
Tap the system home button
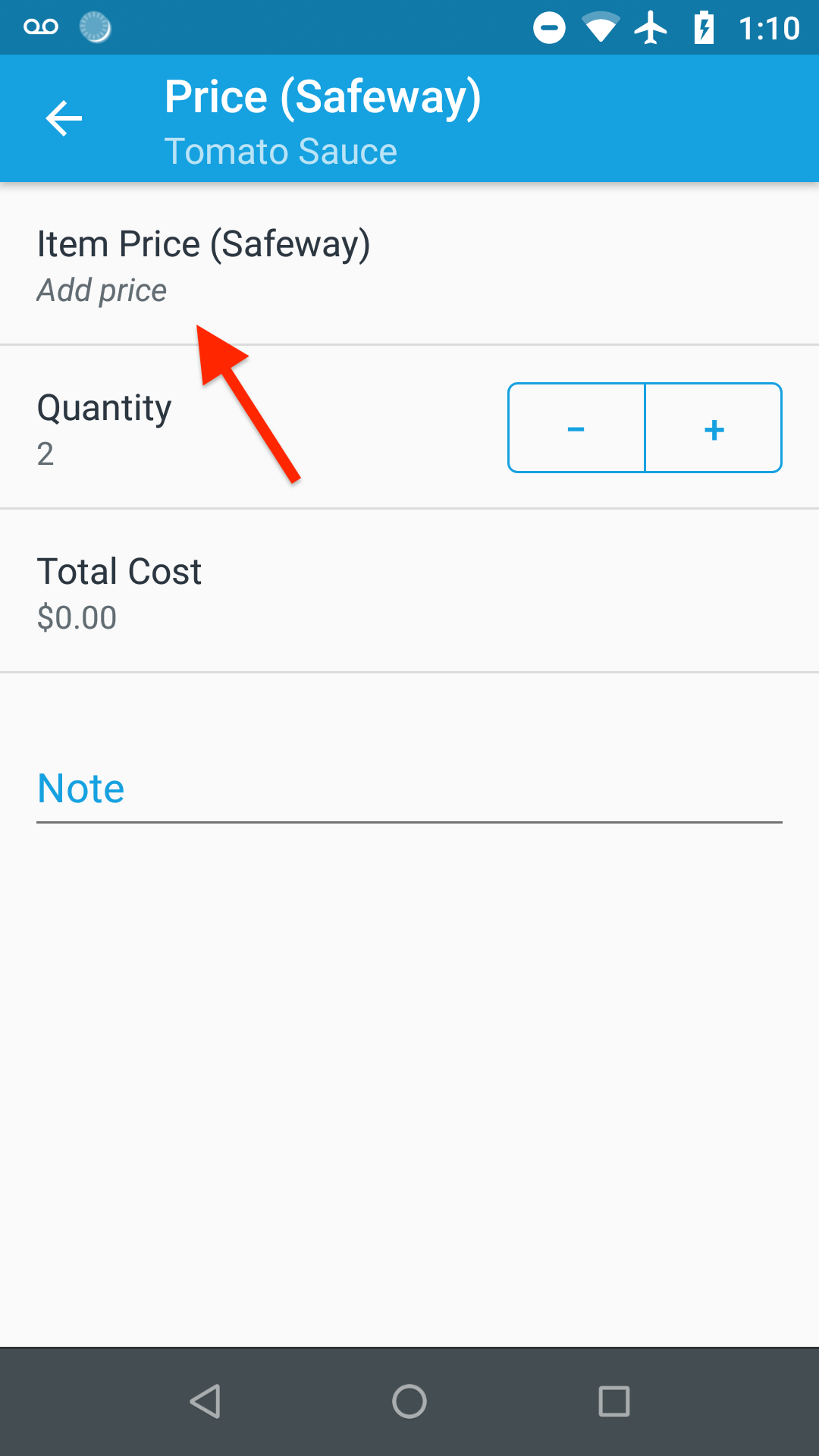[x=409, y=1401]
